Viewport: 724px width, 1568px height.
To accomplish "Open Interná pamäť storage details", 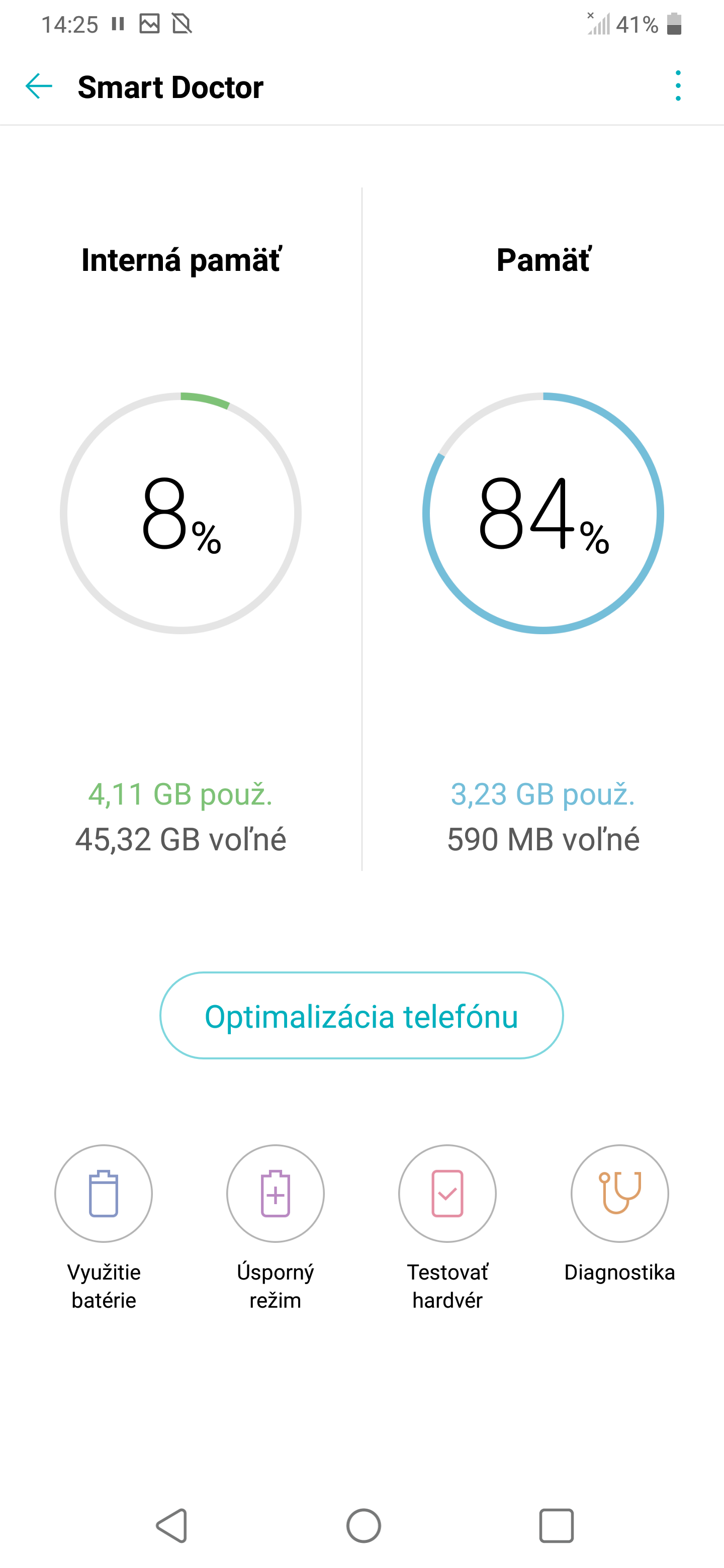I will pos(181,528).
